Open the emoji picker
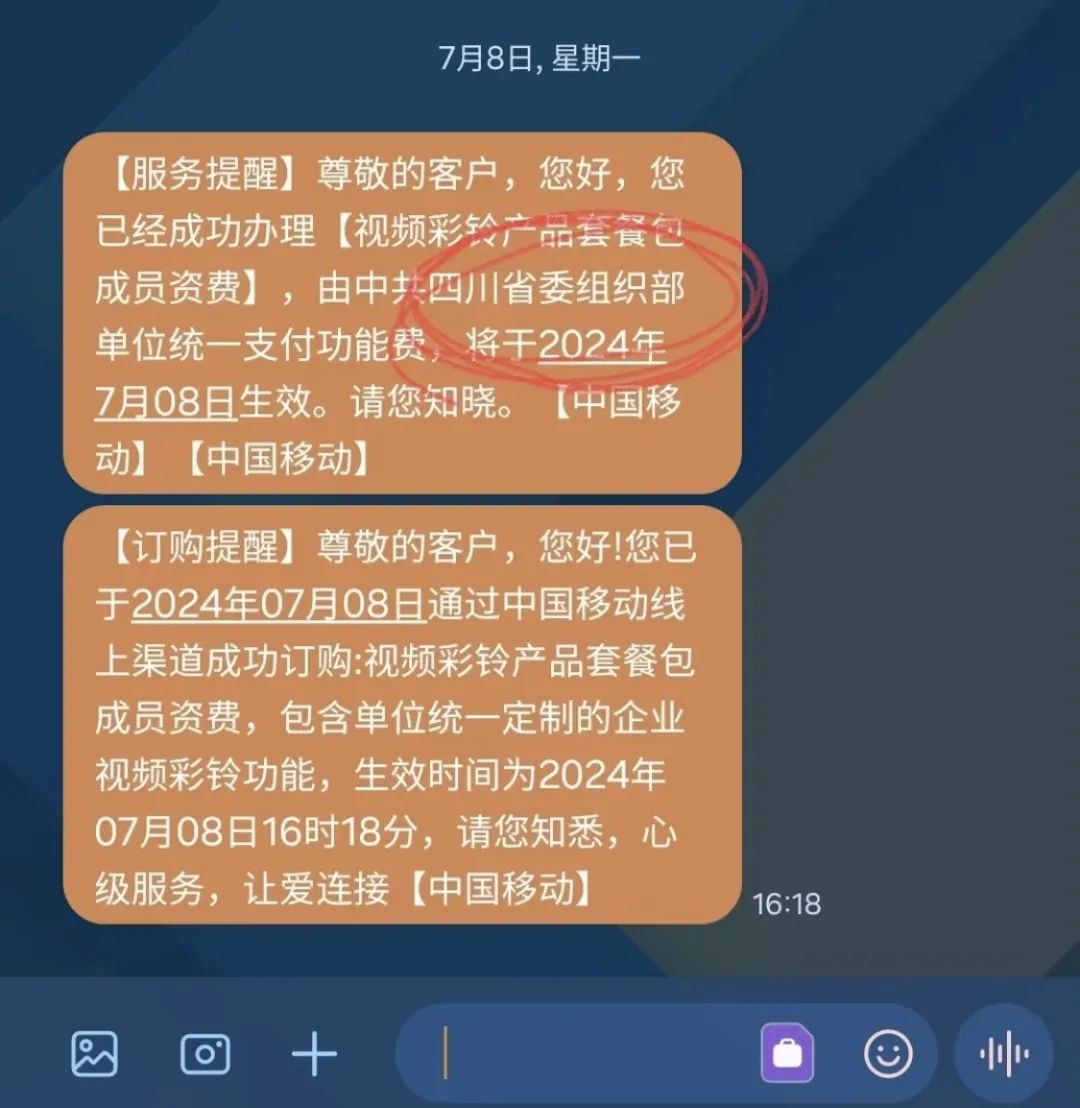 pos(888,1053)
